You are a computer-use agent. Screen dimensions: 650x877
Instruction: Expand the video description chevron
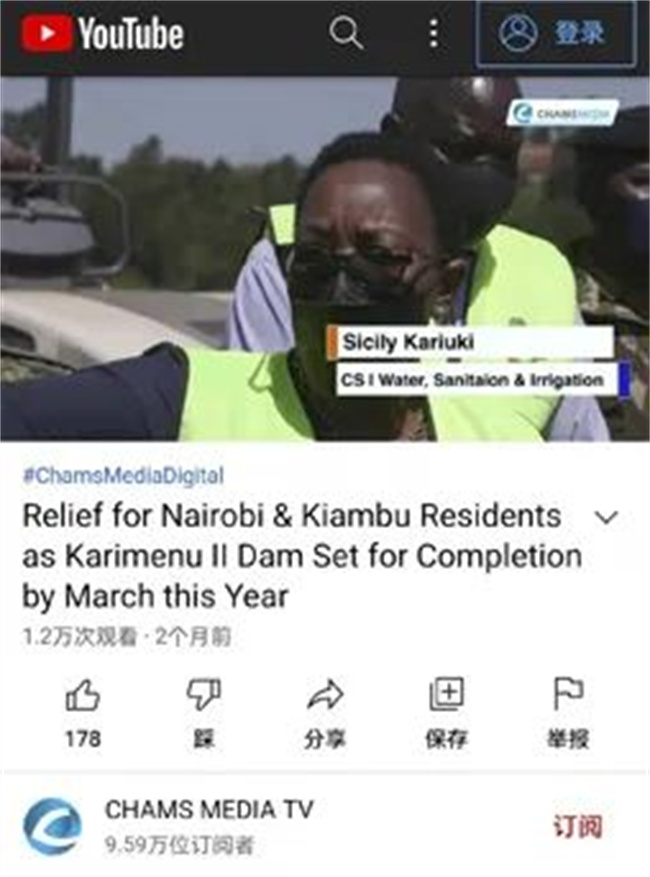click(606, 518)
